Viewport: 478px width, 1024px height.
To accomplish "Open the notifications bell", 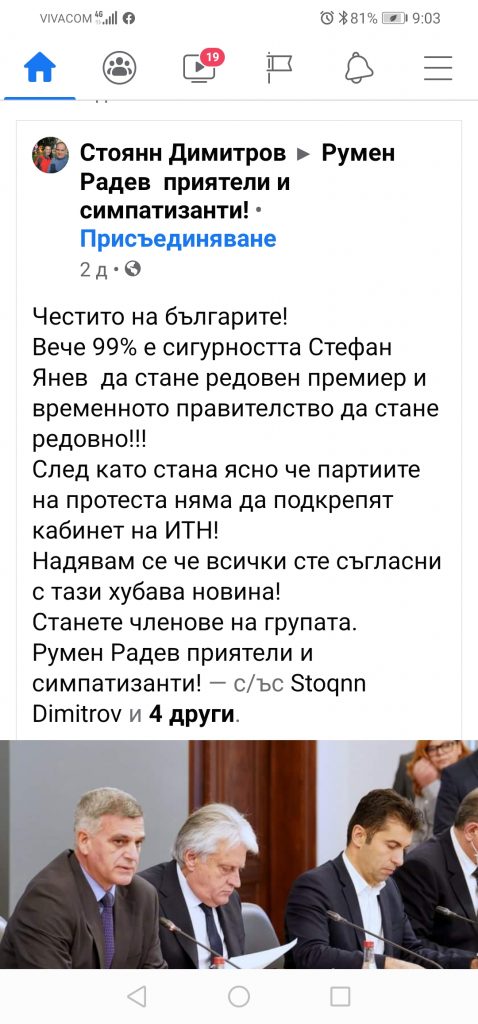I will pos(359,67).
